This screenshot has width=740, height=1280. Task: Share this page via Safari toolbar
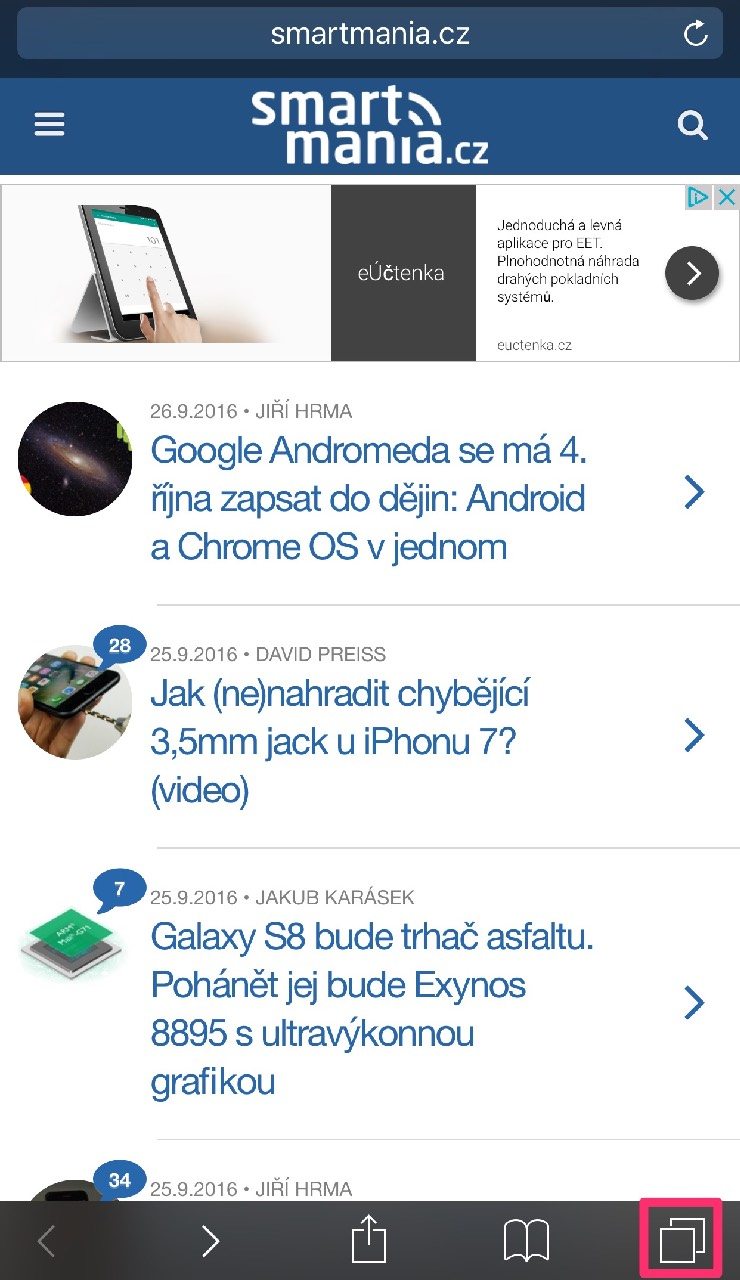[369, 1240]
